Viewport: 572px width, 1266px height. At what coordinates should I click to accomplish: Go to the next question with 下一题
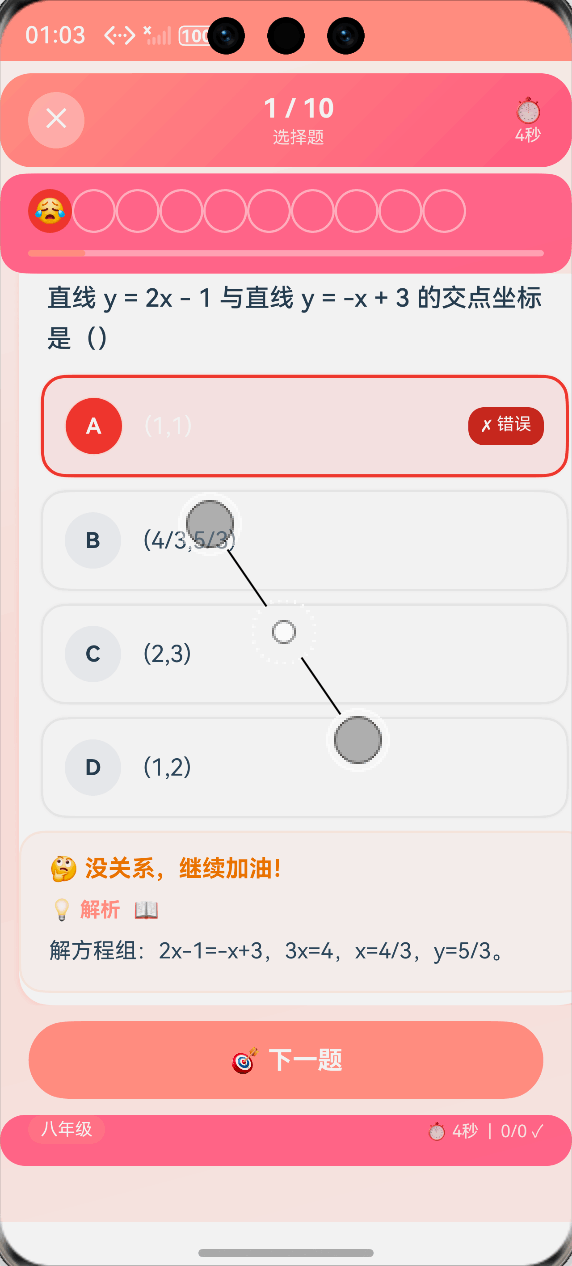coord(286,1060)
